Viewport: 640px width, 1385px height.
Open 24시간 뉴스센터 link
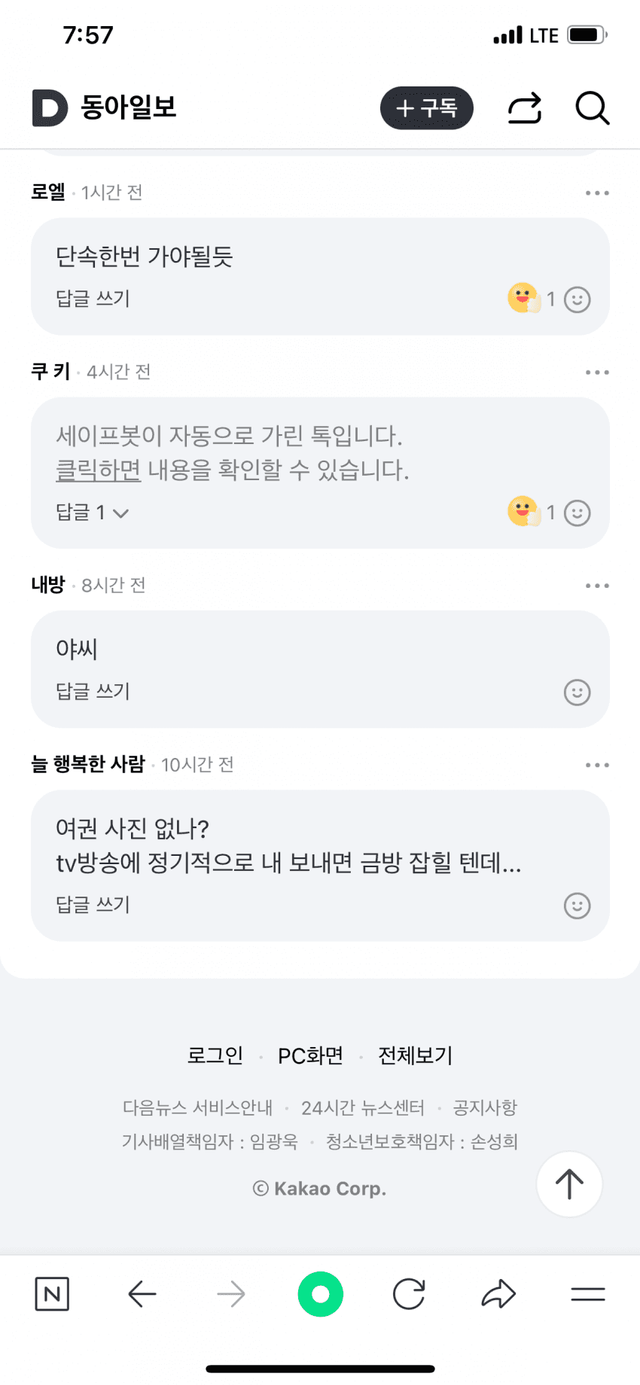pyautogui.click(x=363, y=1108)
